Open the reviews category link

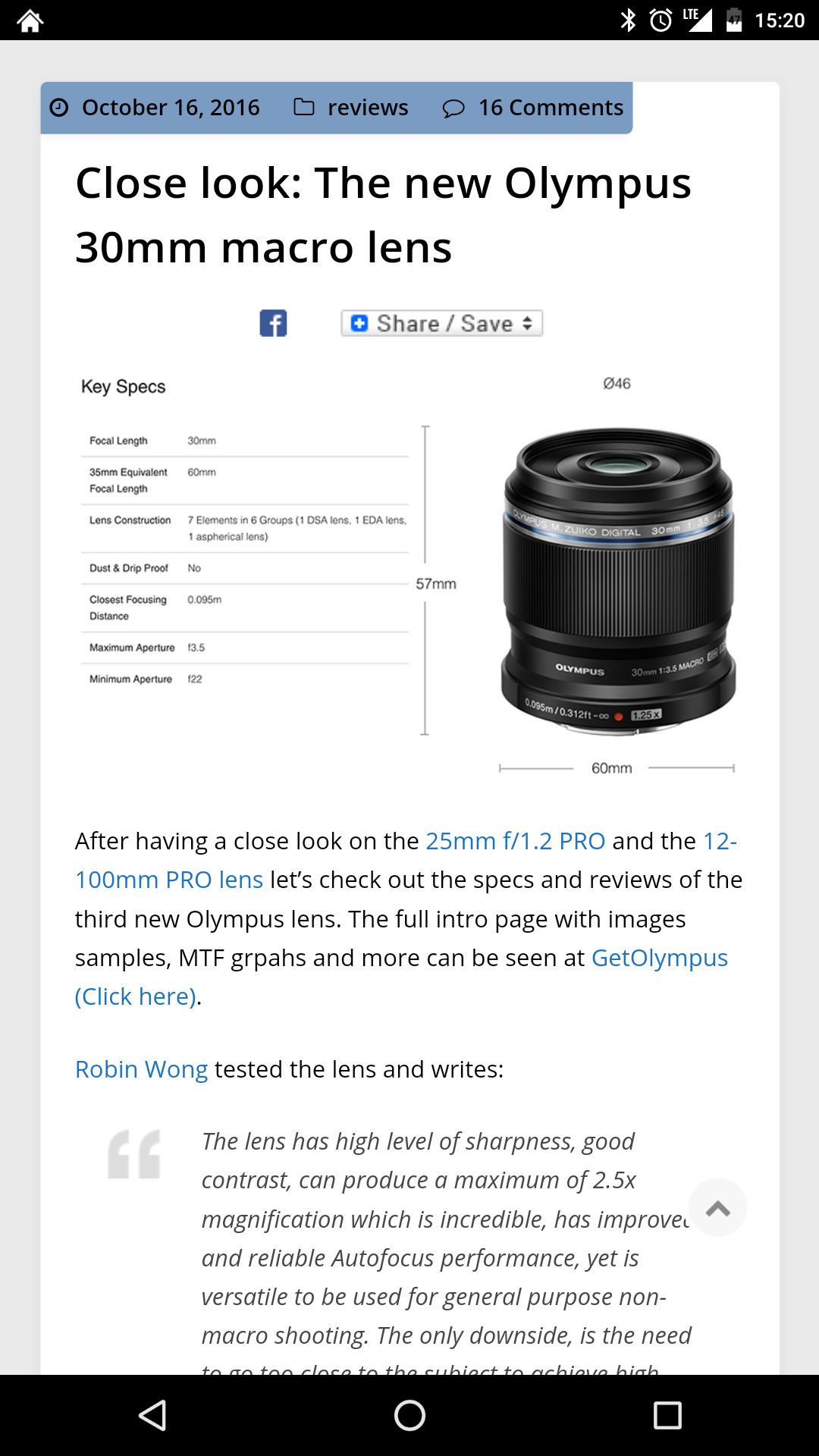[x=367, y=108]
